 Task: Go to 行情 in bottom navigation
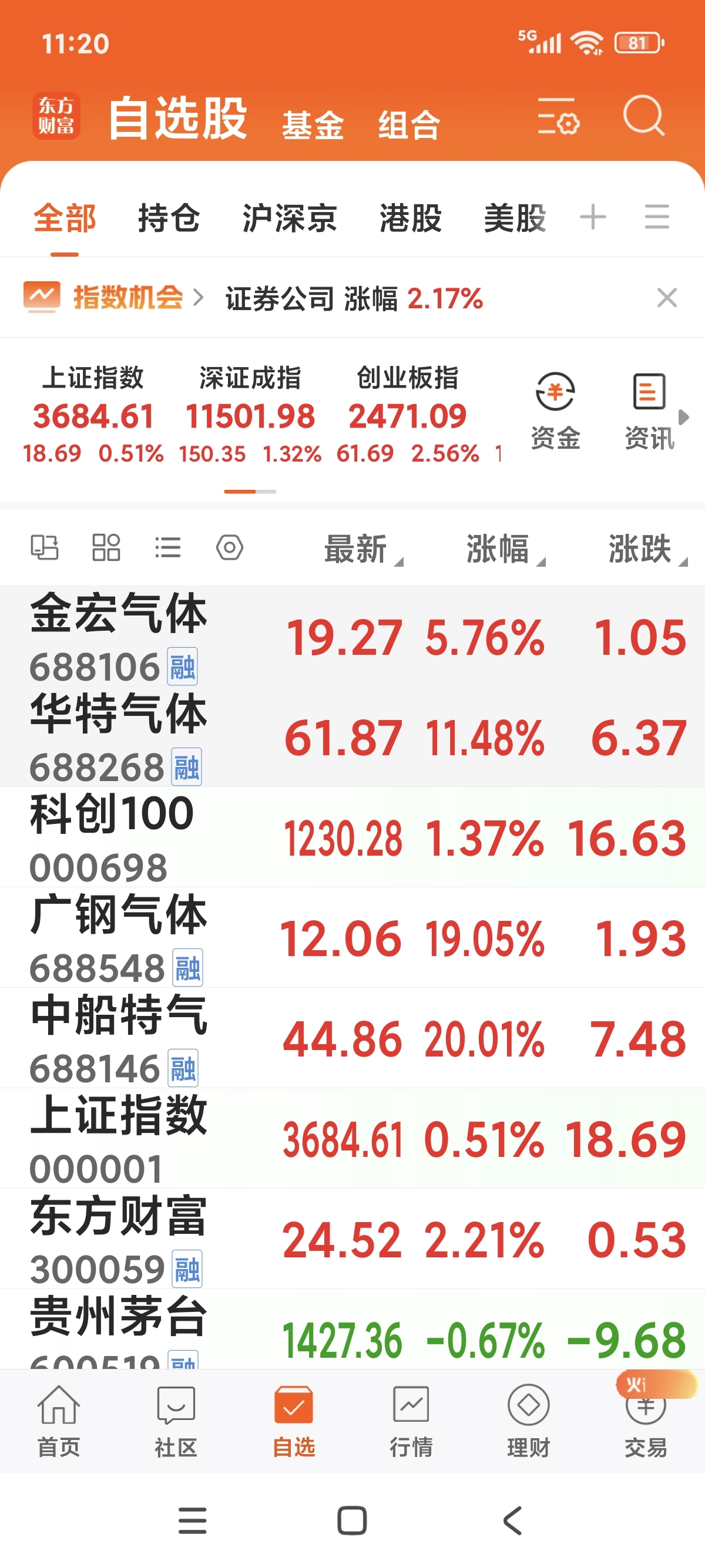click(411, 1421)
